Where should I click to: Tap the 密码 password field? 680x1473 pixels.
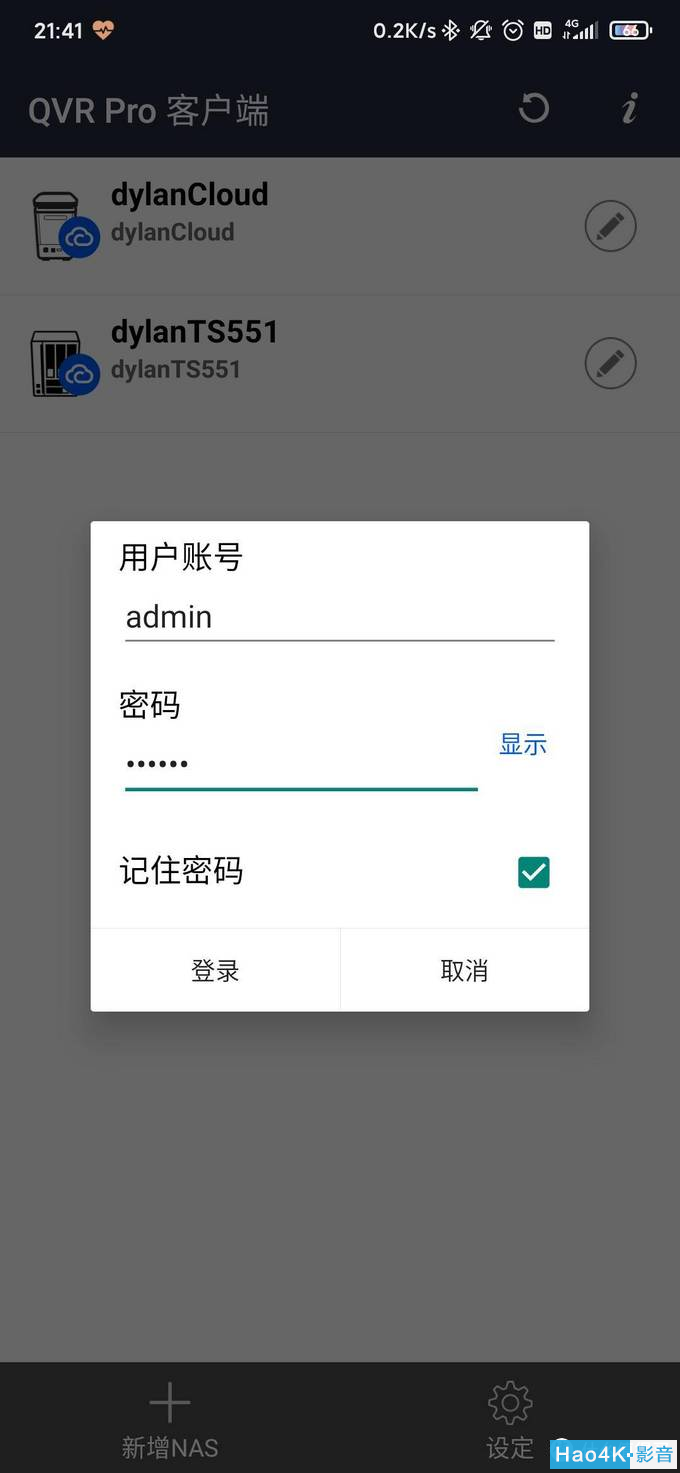tap(301, 764)
